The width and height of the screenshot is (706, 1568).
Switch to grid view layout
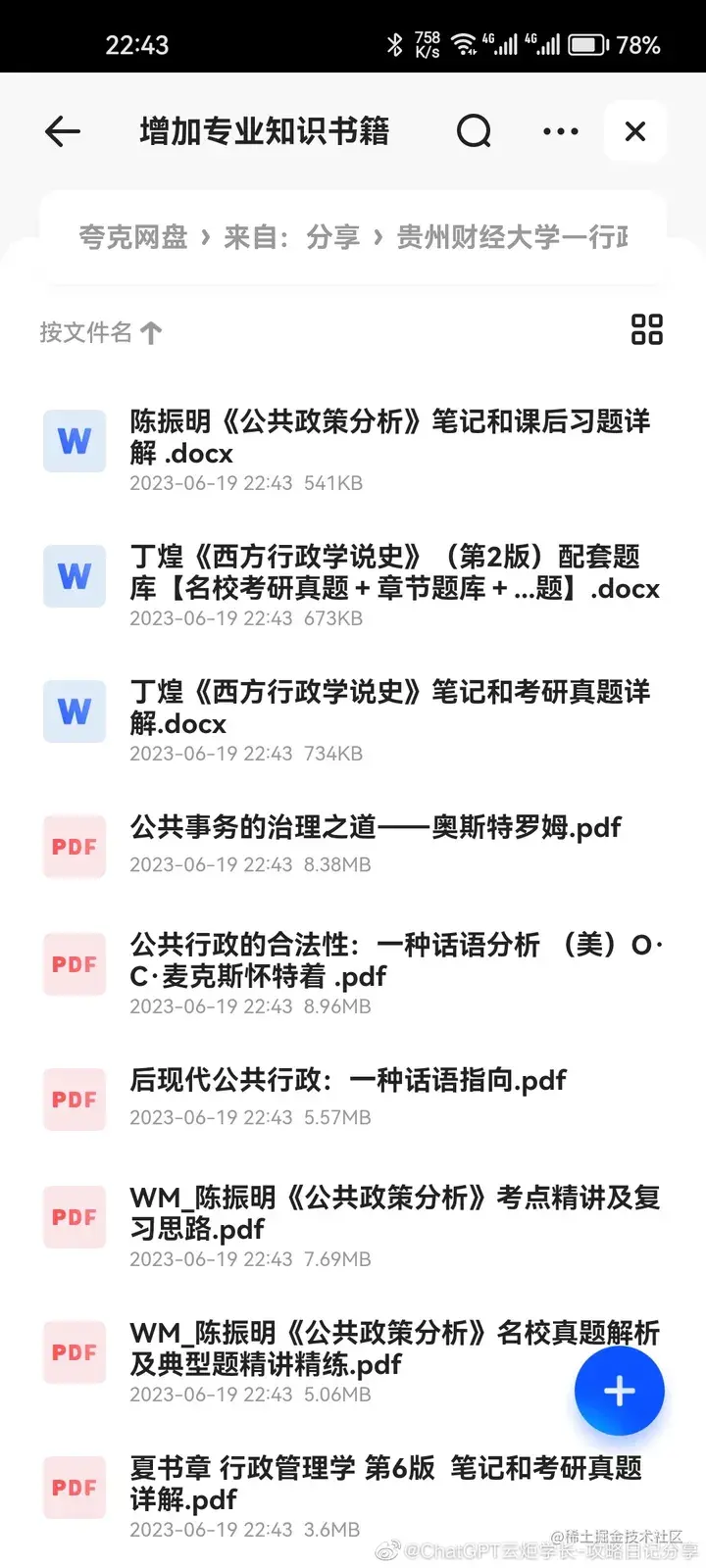coord(647,329)
